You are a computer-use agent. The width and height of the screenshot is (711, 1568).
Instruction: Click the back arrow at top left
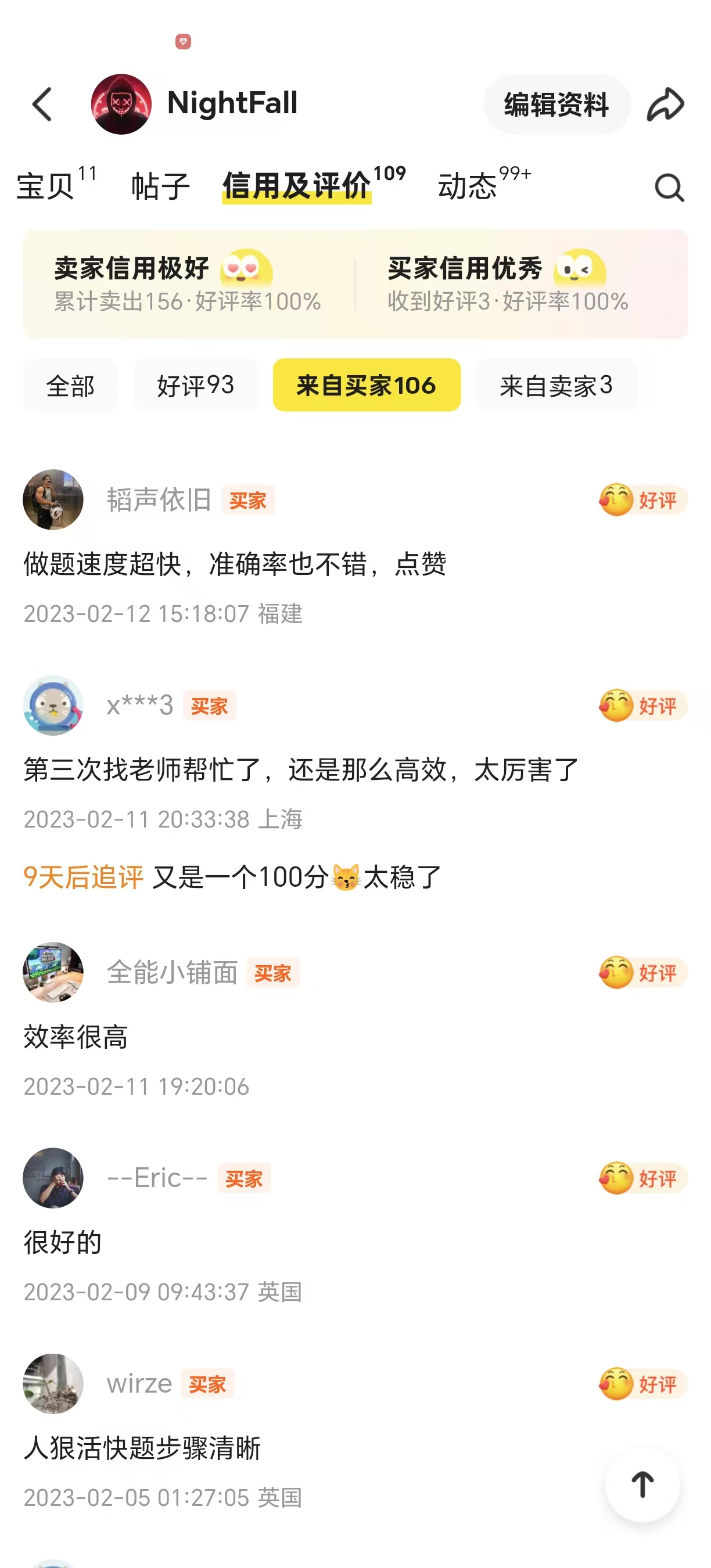41,103
